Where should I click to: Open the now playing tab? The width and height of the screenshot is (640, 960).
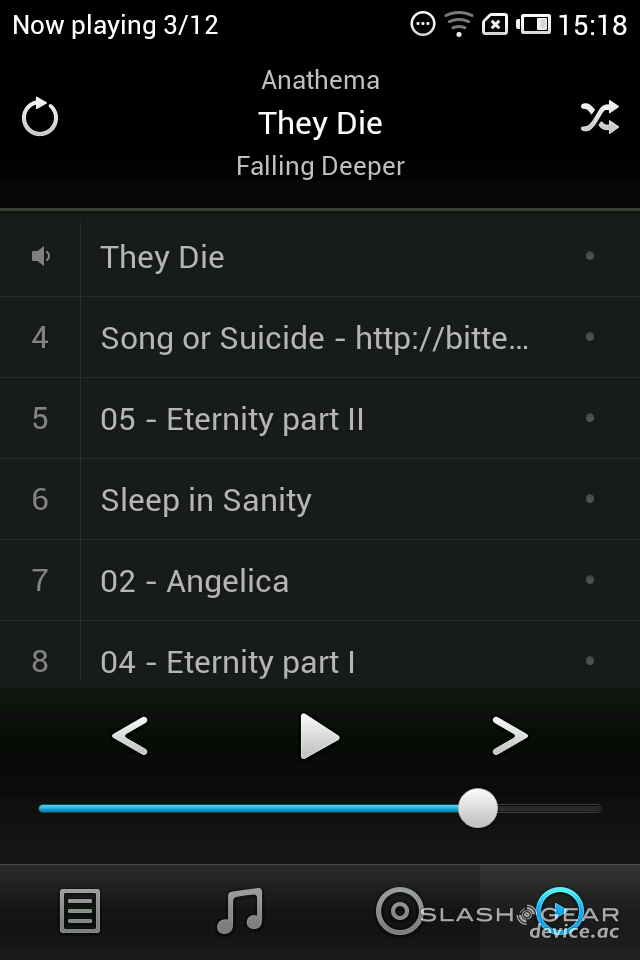(x=559, y=912)
